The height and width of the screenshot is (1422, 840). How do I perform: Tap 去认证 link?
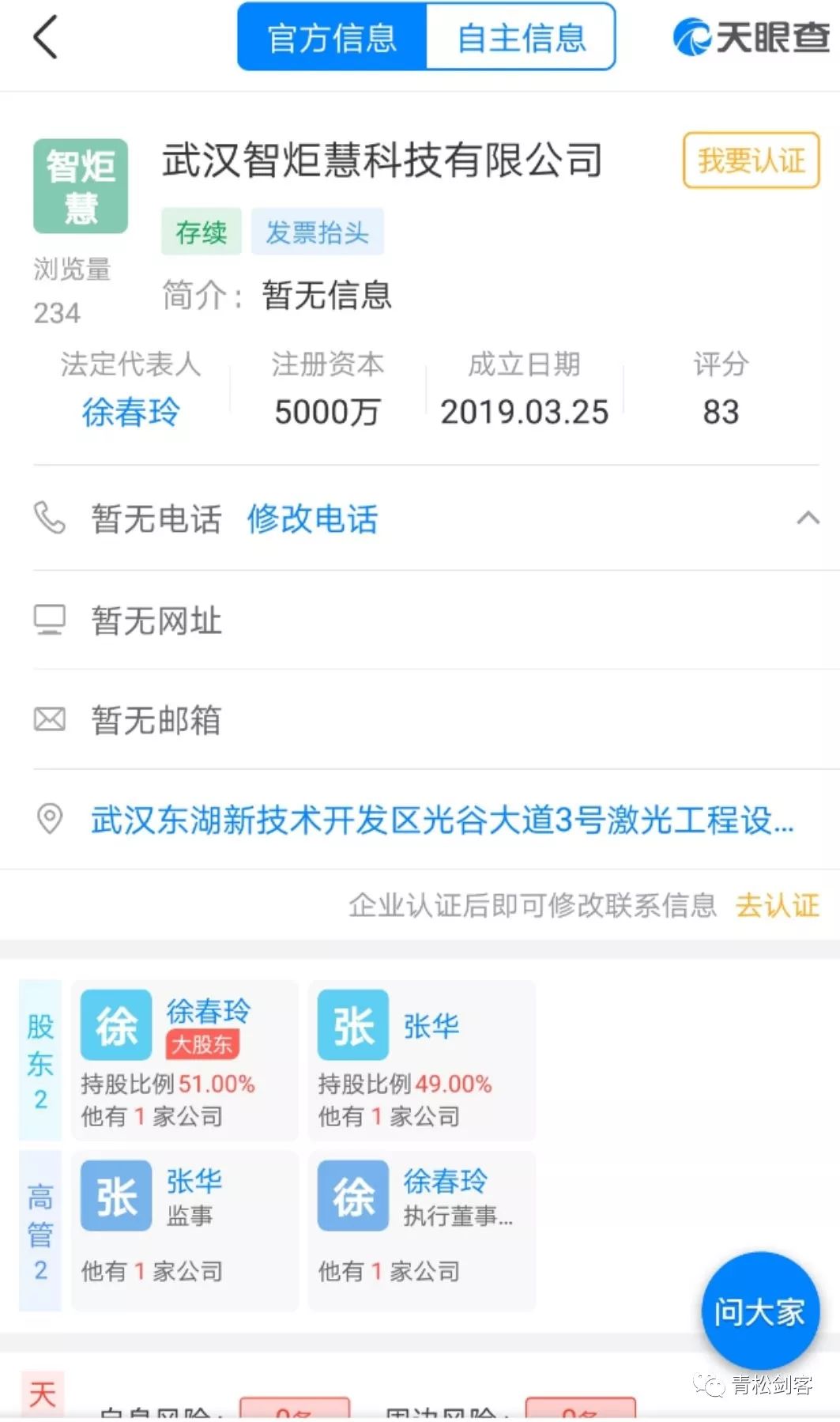click(777, 905)
